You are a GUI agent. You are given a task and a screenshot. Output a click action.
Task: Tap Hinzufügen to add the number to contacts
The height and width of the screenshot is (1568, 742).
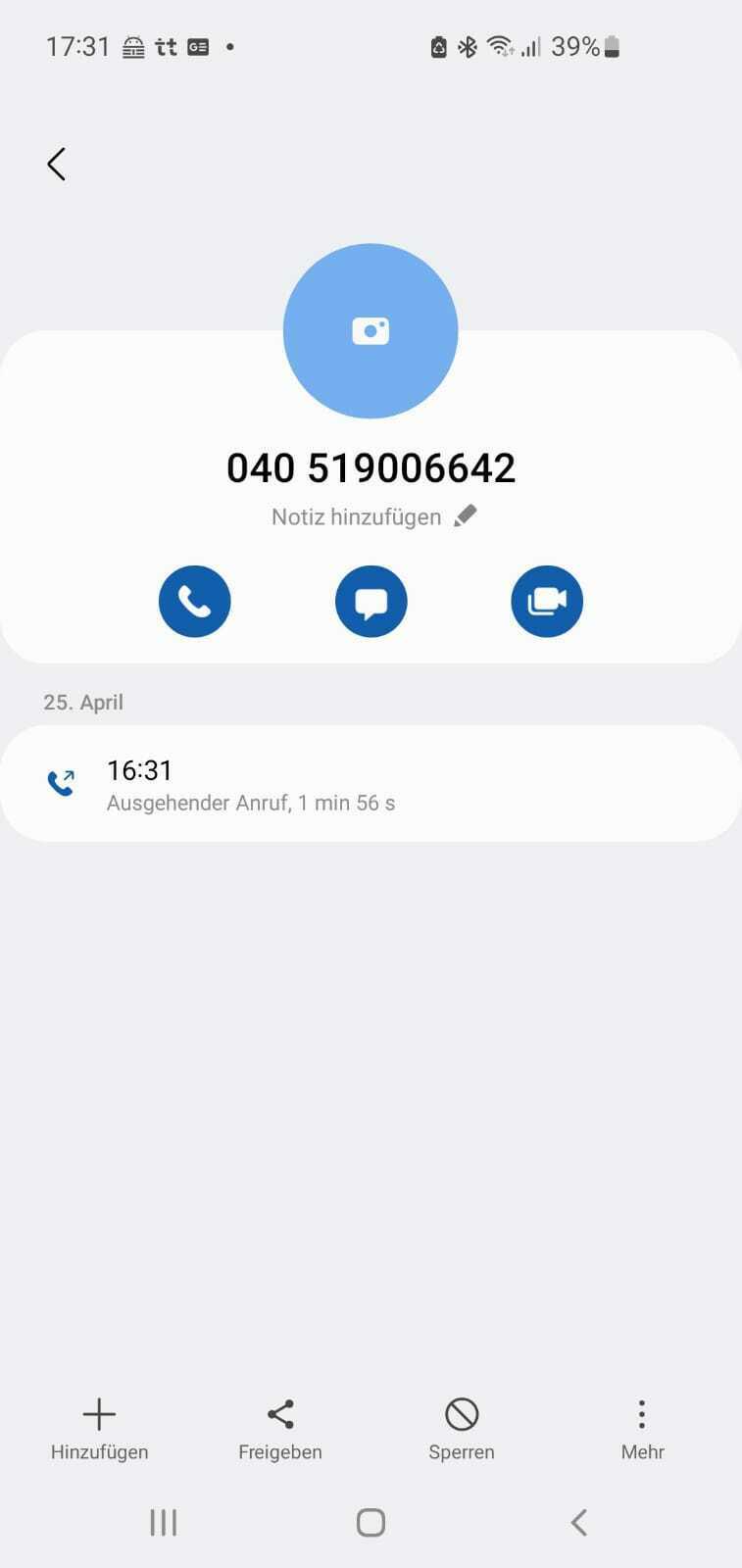[99, 1429]
